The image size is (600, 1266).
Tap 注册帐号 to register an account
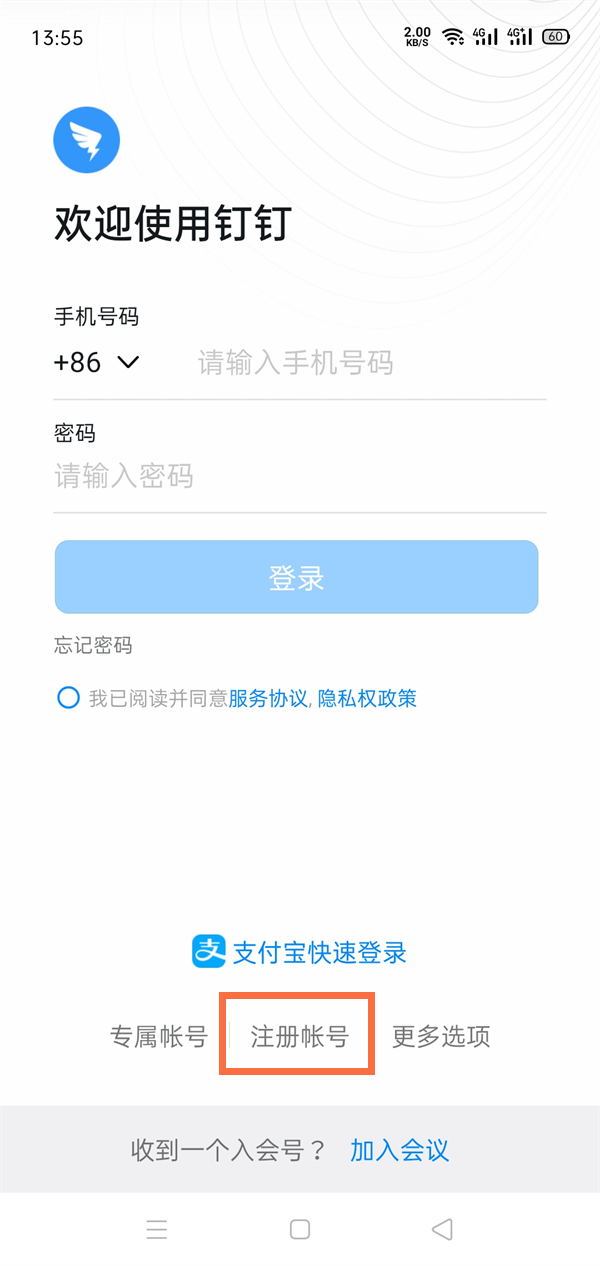(x=299, y=1036)
